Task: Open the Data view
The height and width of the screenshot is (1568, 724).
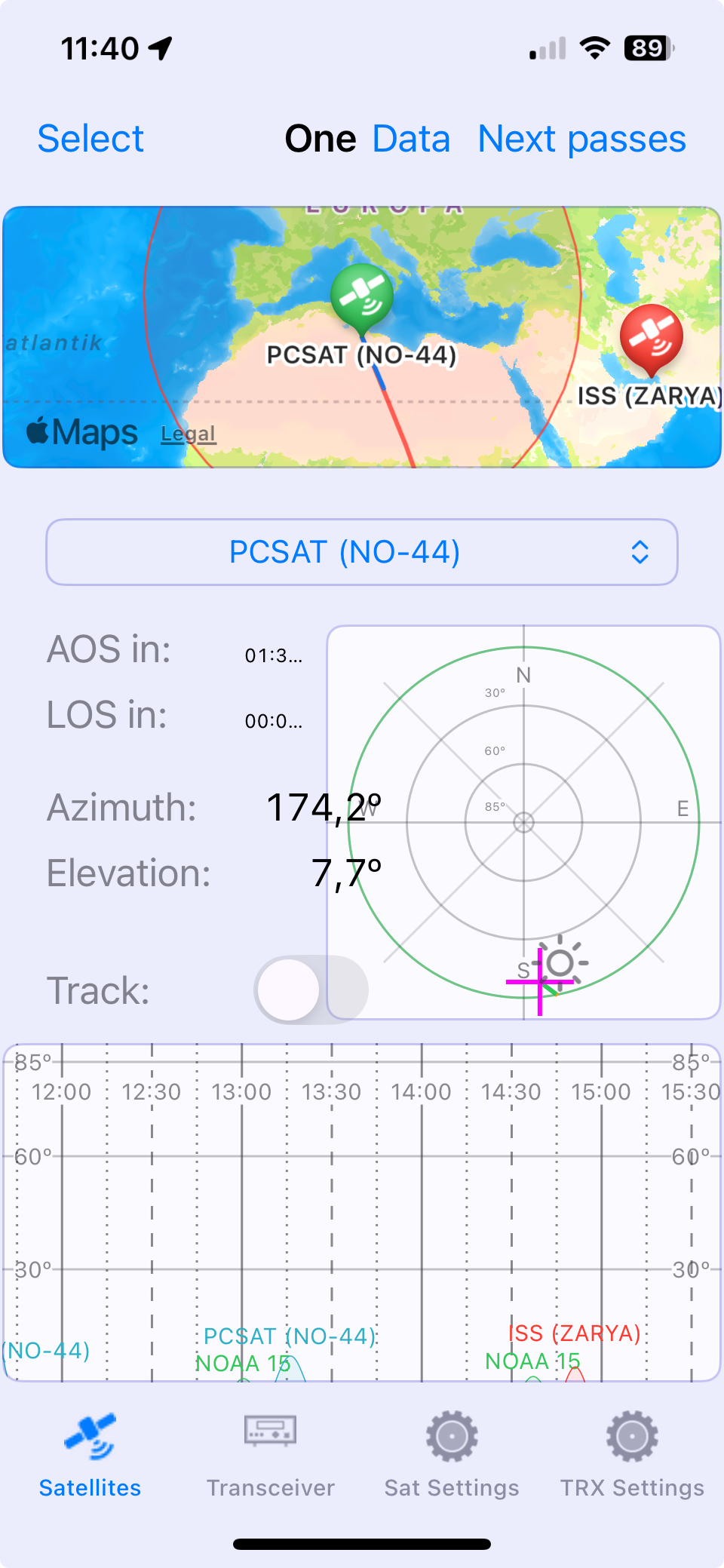Action: pos(411,139)
